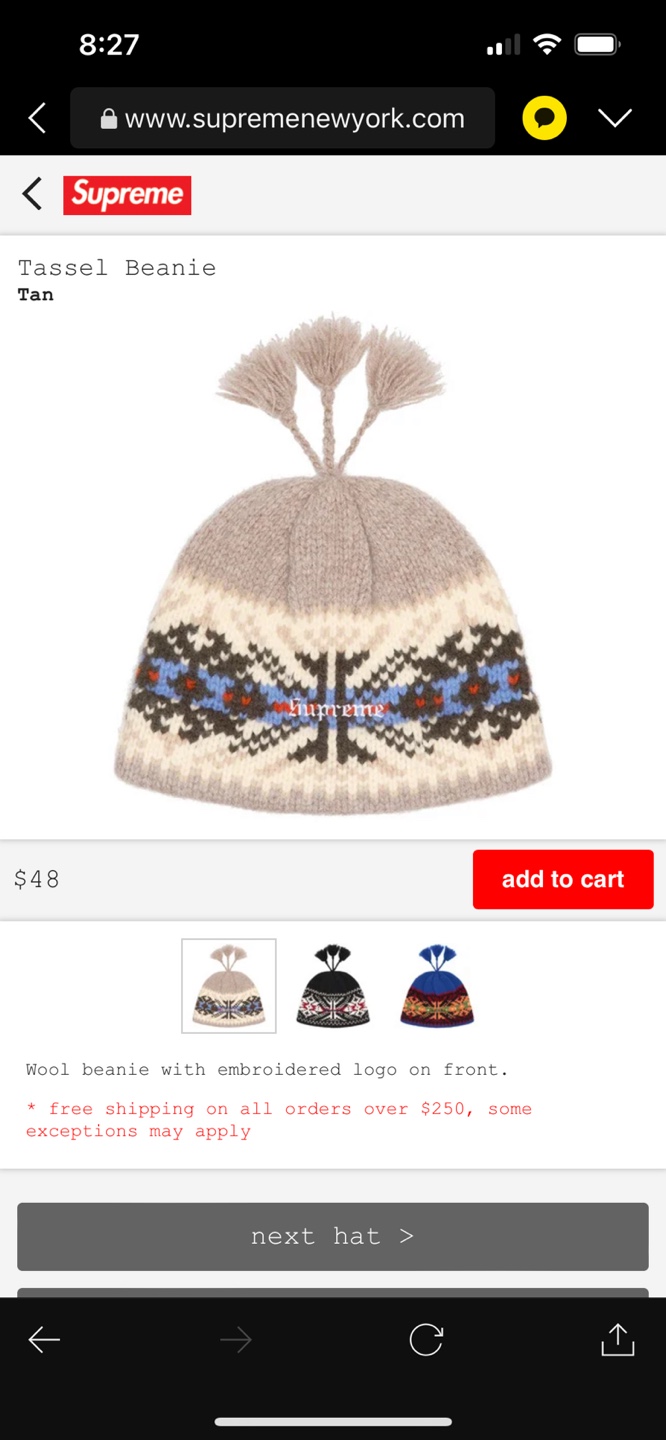Return to shop via back arrow beside Supreme logo
This screenshot has height=1440, width=666.
coord(33,194)
